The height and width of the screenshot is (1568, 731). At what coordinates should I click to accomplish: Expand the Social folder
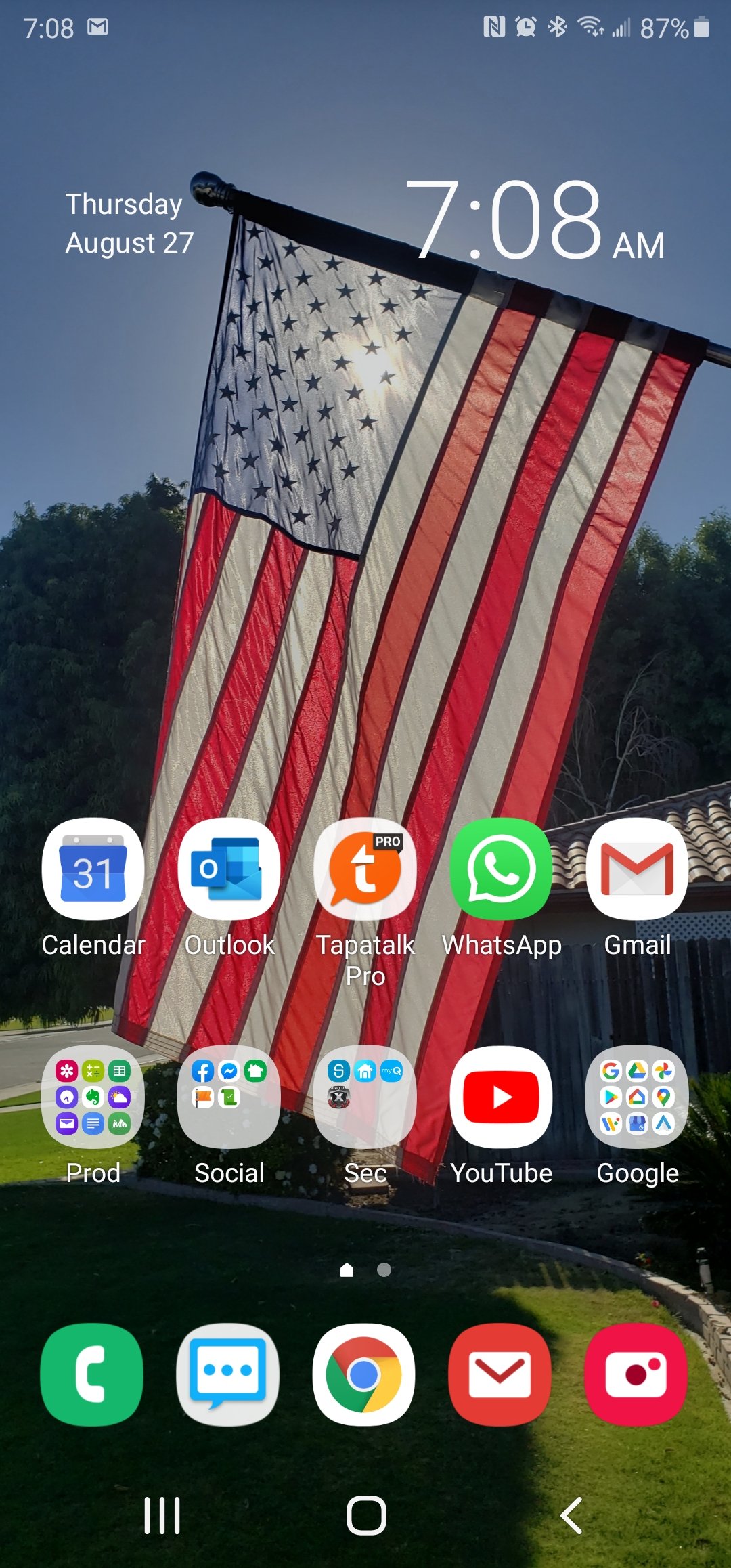[229, 1097]
